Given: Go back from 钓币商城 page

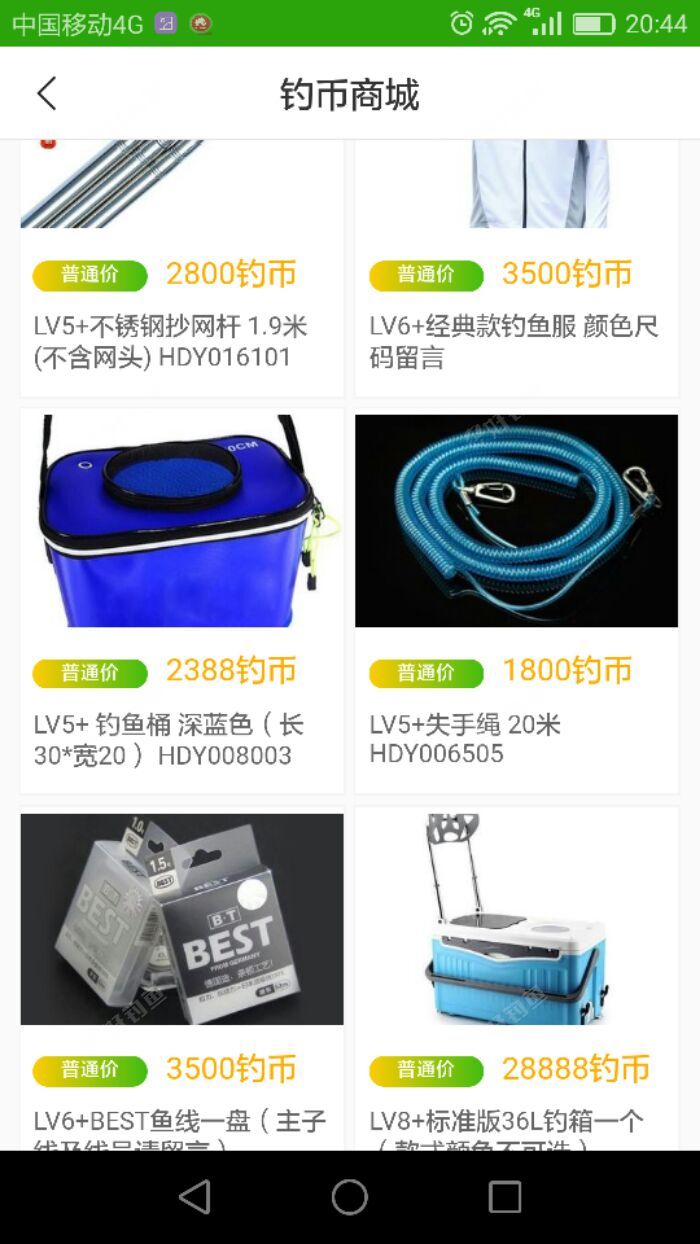Looking at the screenshot, I should pos(46,94).
